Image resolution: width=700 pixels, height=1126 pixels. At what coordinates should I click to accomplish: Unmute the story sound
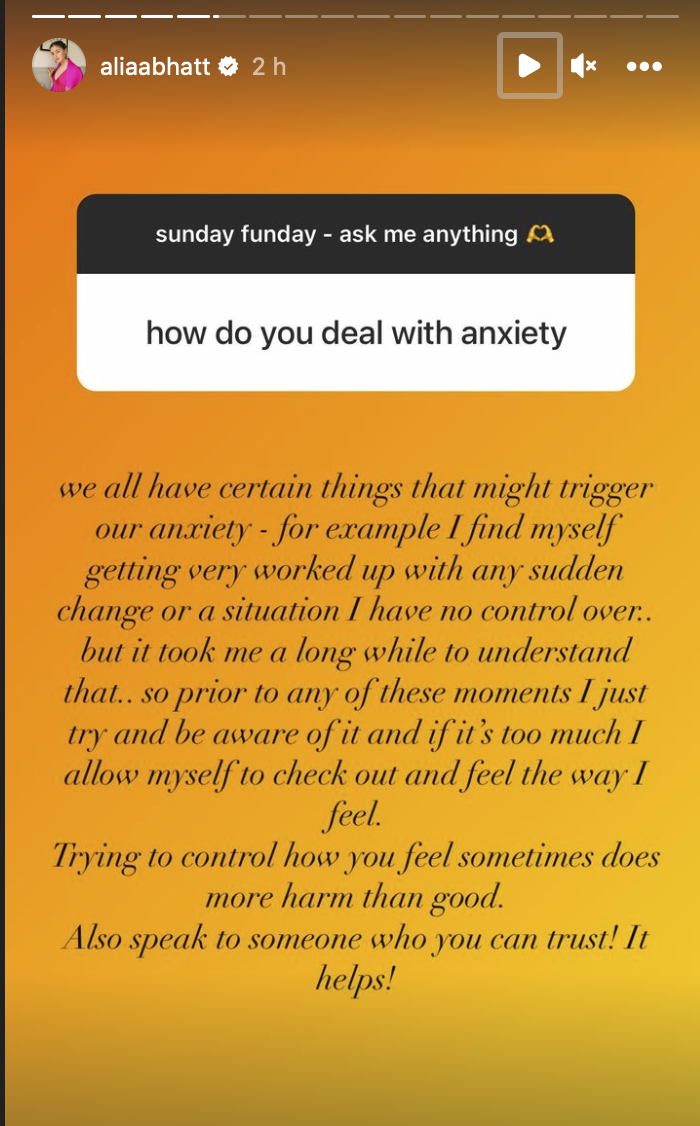[584, 66]
